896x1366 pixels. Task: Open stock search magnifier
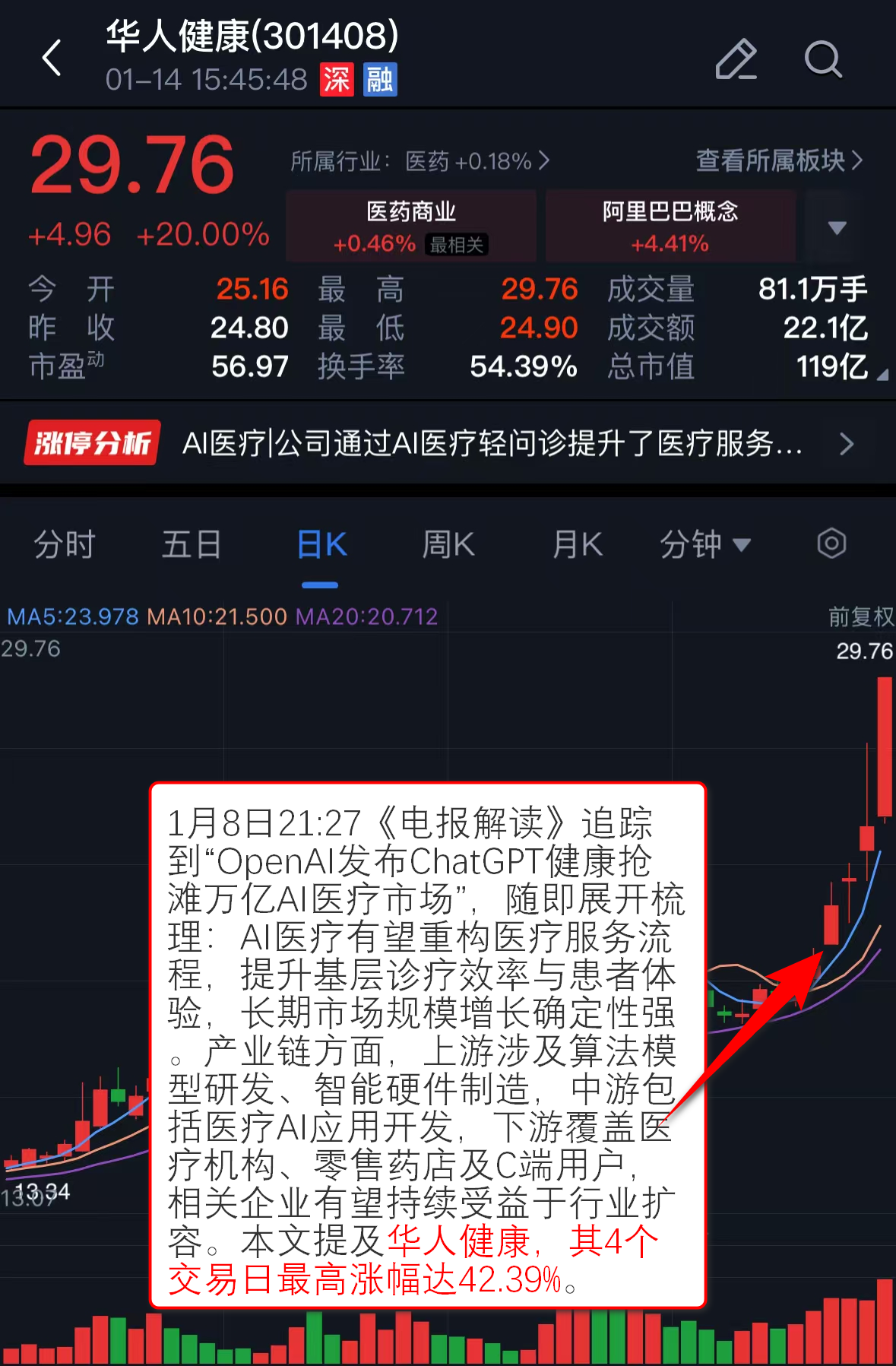[823, 59]
